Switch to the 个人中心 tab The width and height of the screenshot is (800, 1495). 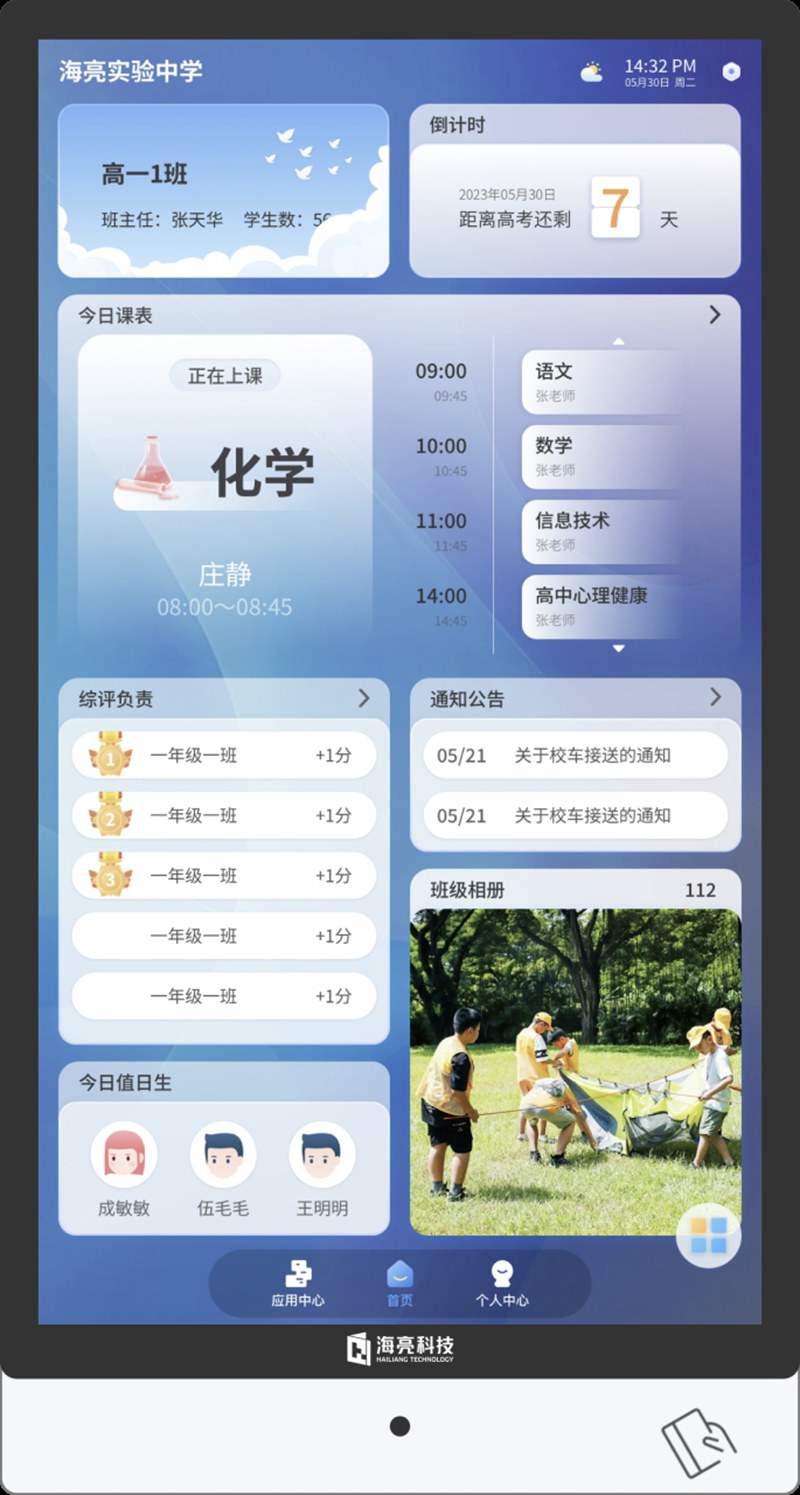pos(502,1284)
